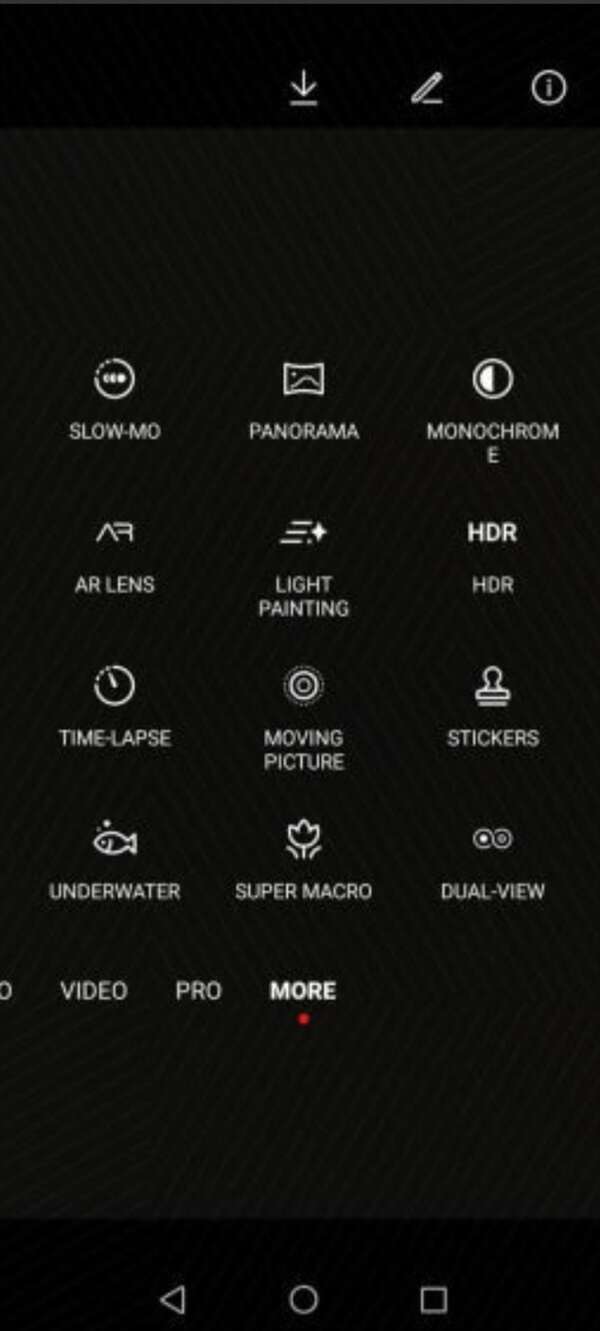
Task: Tap the edit pencil icon
Action: pos(427,89)
